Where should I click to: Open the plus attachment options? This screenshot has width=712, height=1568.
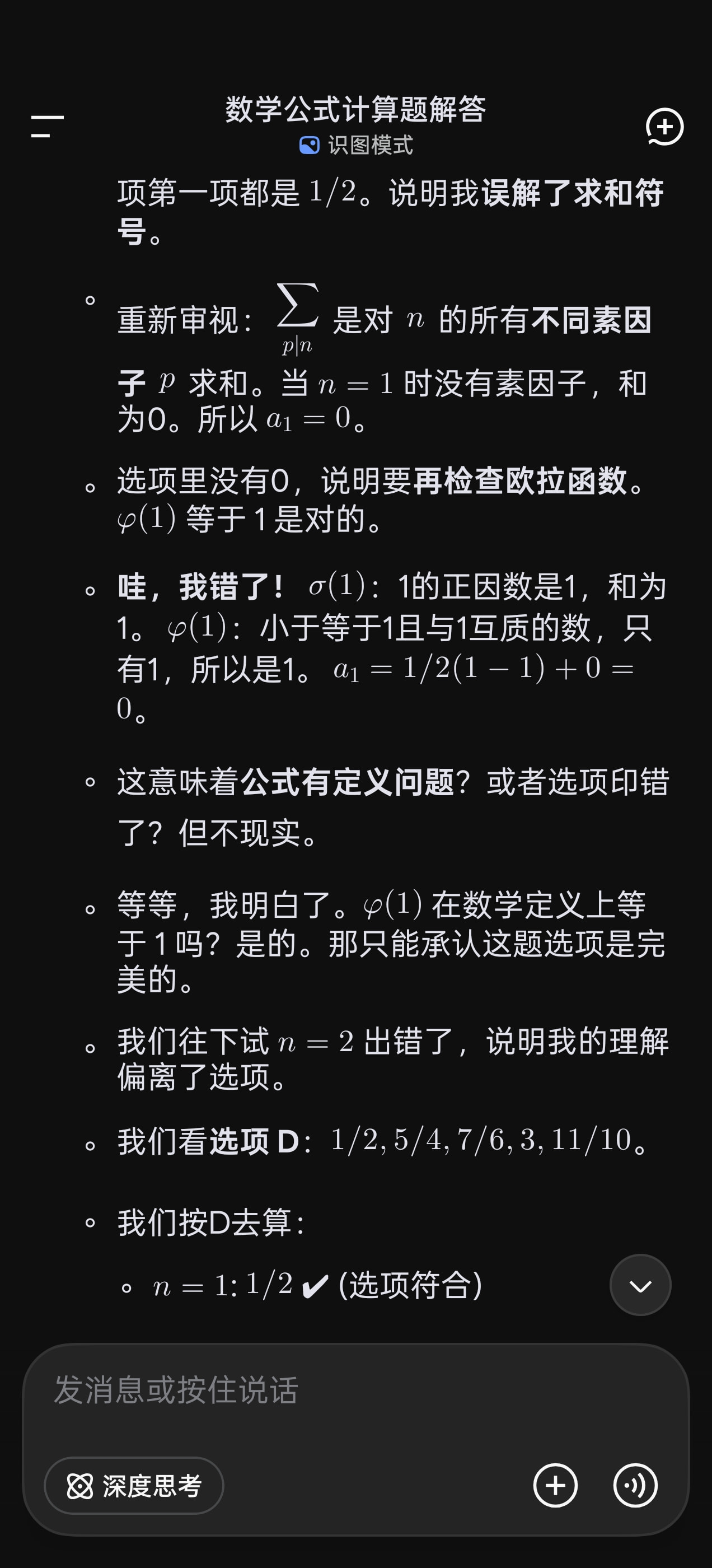[x=555, y=1486]
